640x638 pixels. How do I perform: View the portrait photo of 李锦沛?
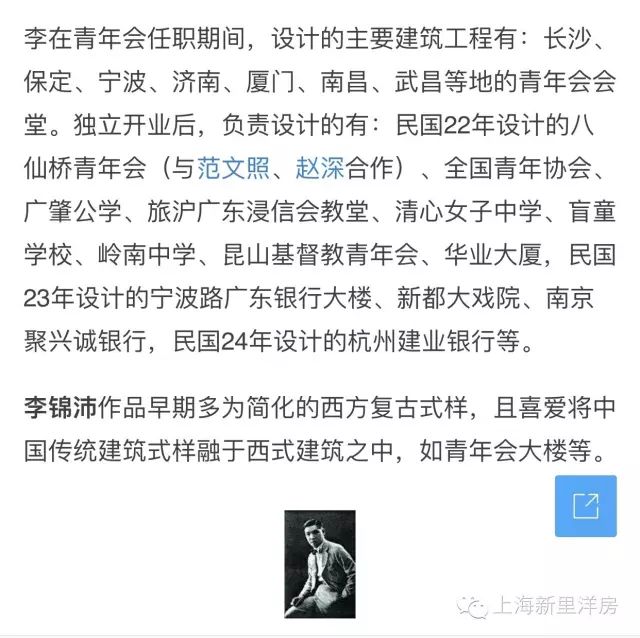click(x=319, y=563)
